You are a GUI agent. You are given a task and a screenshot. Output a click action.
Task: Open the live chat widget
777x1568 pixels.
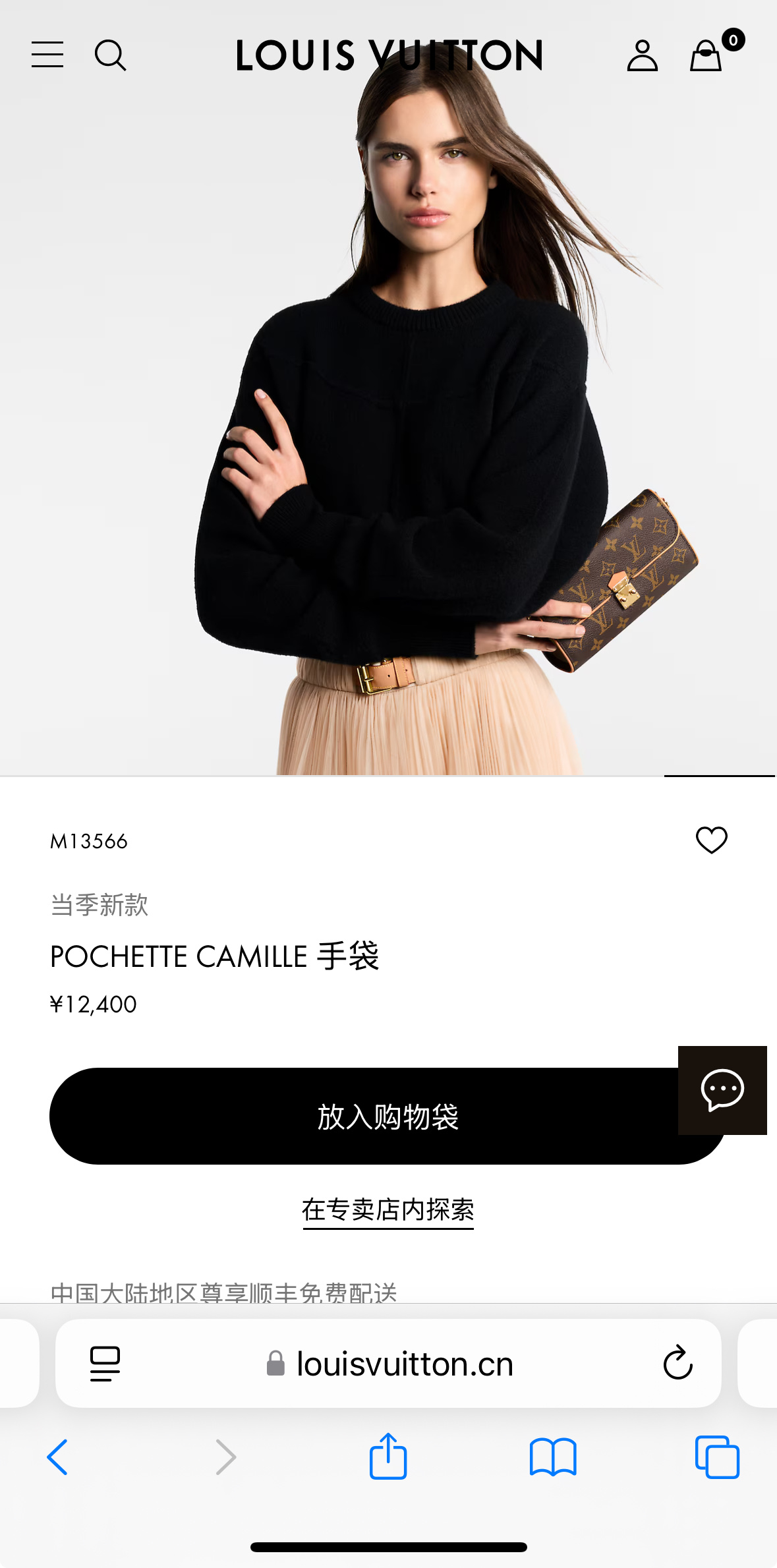point(722,1090)
